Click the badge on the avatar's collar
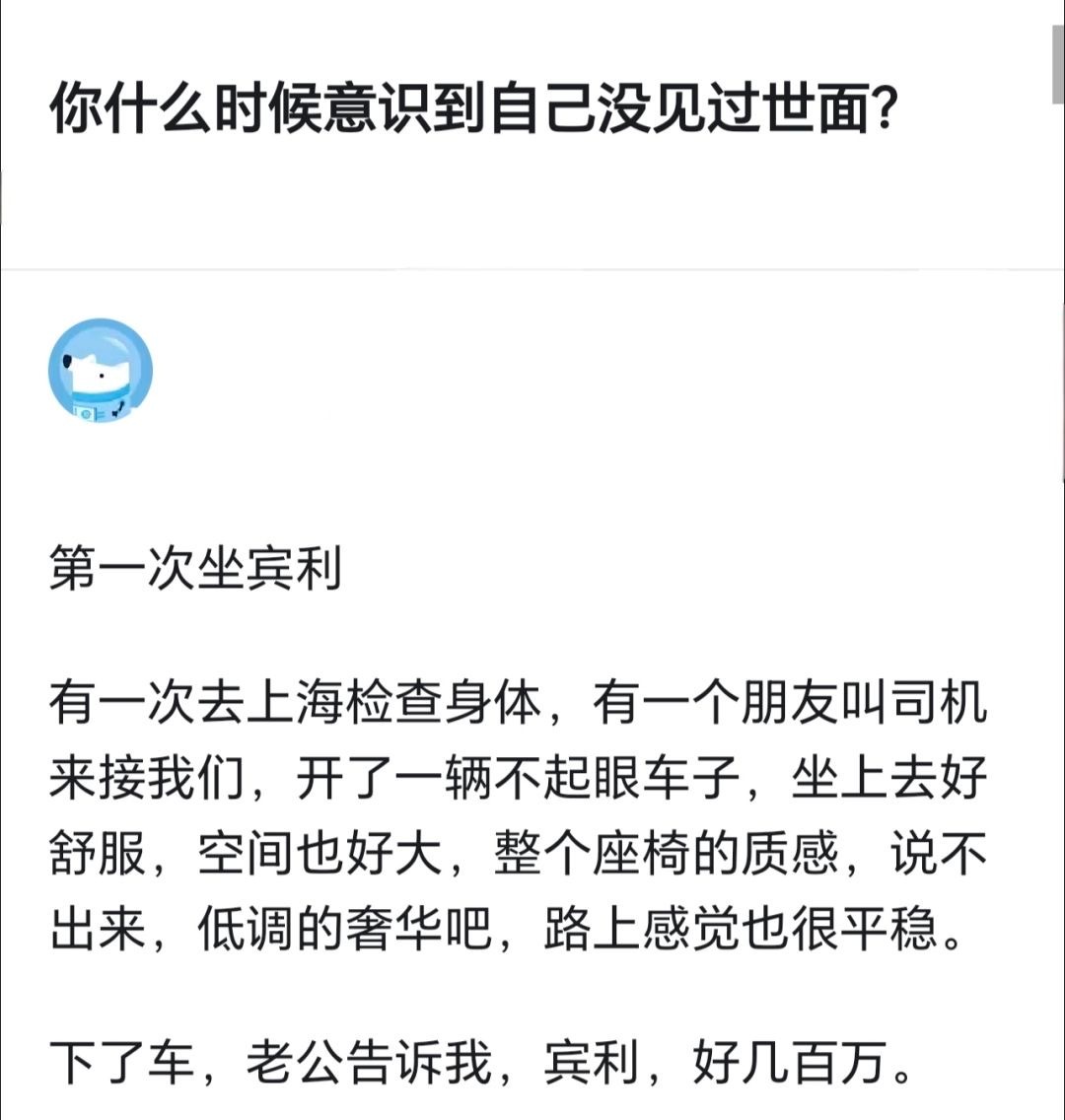The height and width of the screenshot is (1120, 1065). [x=85, y=411]
